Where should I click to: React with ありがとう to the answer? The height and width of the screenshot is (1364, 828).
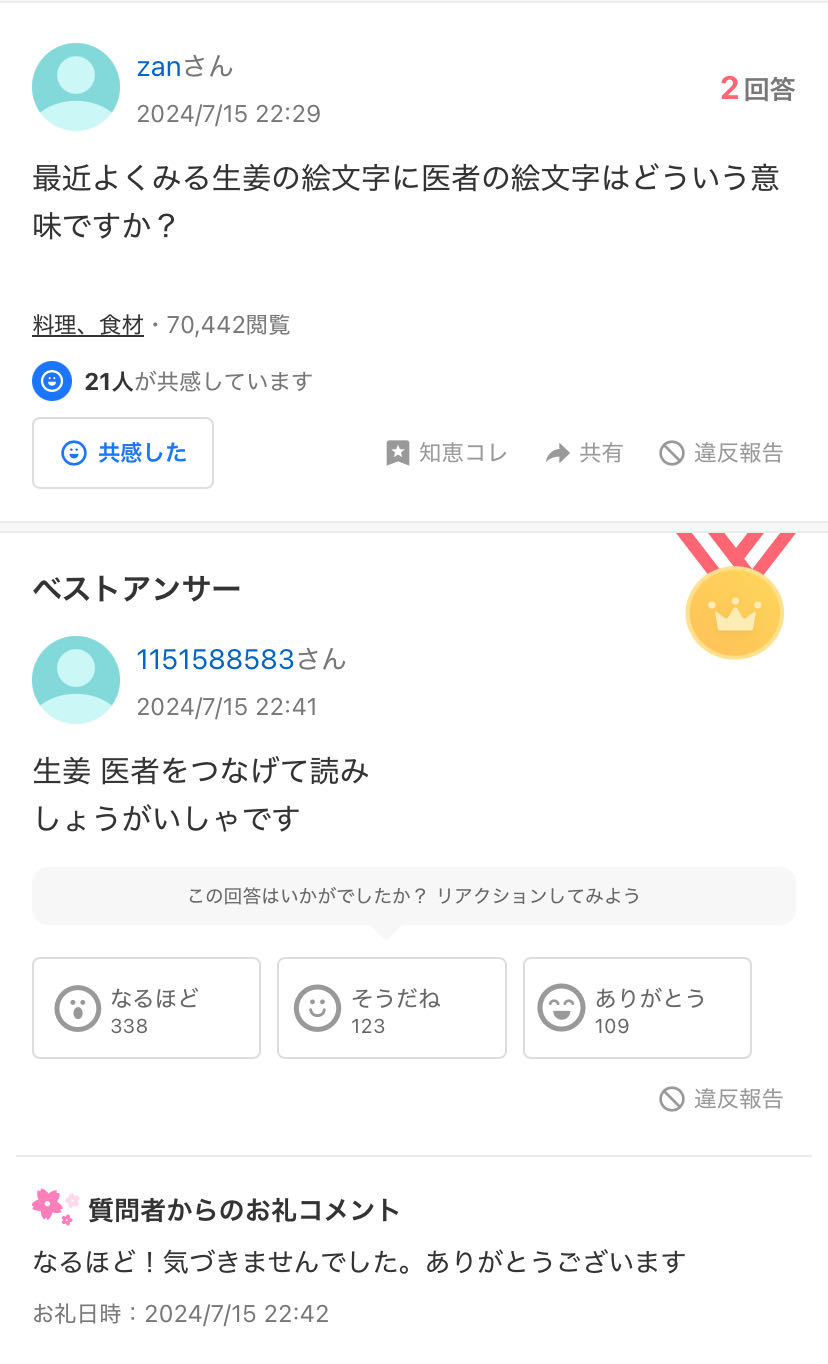[x=637, y=1008]
